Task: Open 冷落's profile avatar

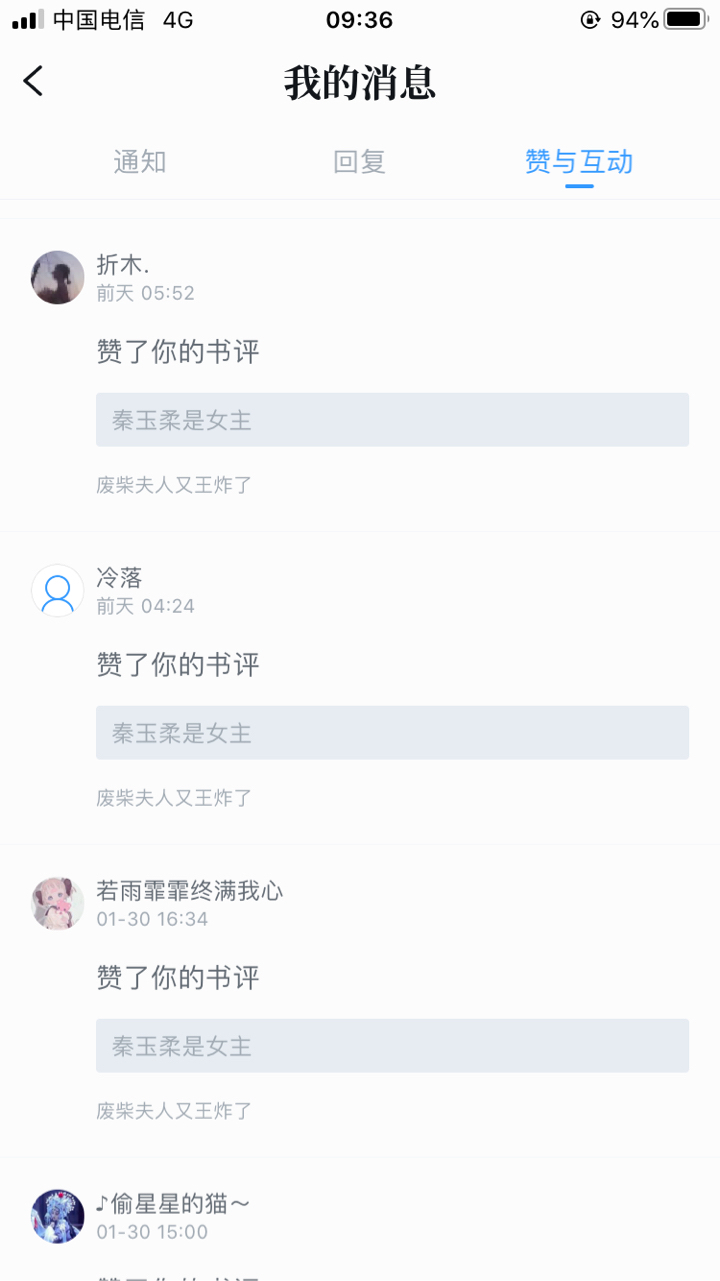Action: click(58, 590)
